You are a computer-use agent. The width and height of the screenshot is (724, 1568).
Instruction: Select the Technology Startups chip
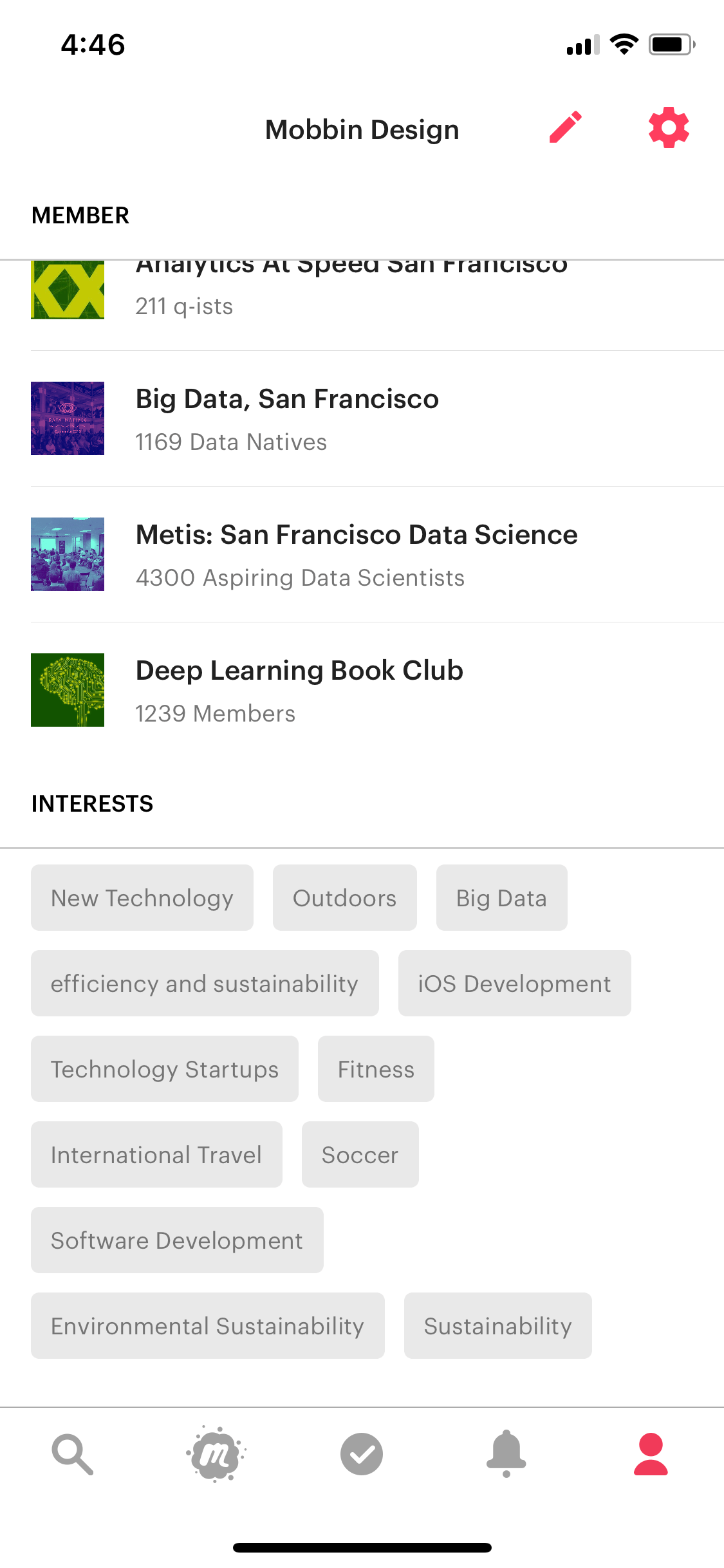tap(165, 1069)
